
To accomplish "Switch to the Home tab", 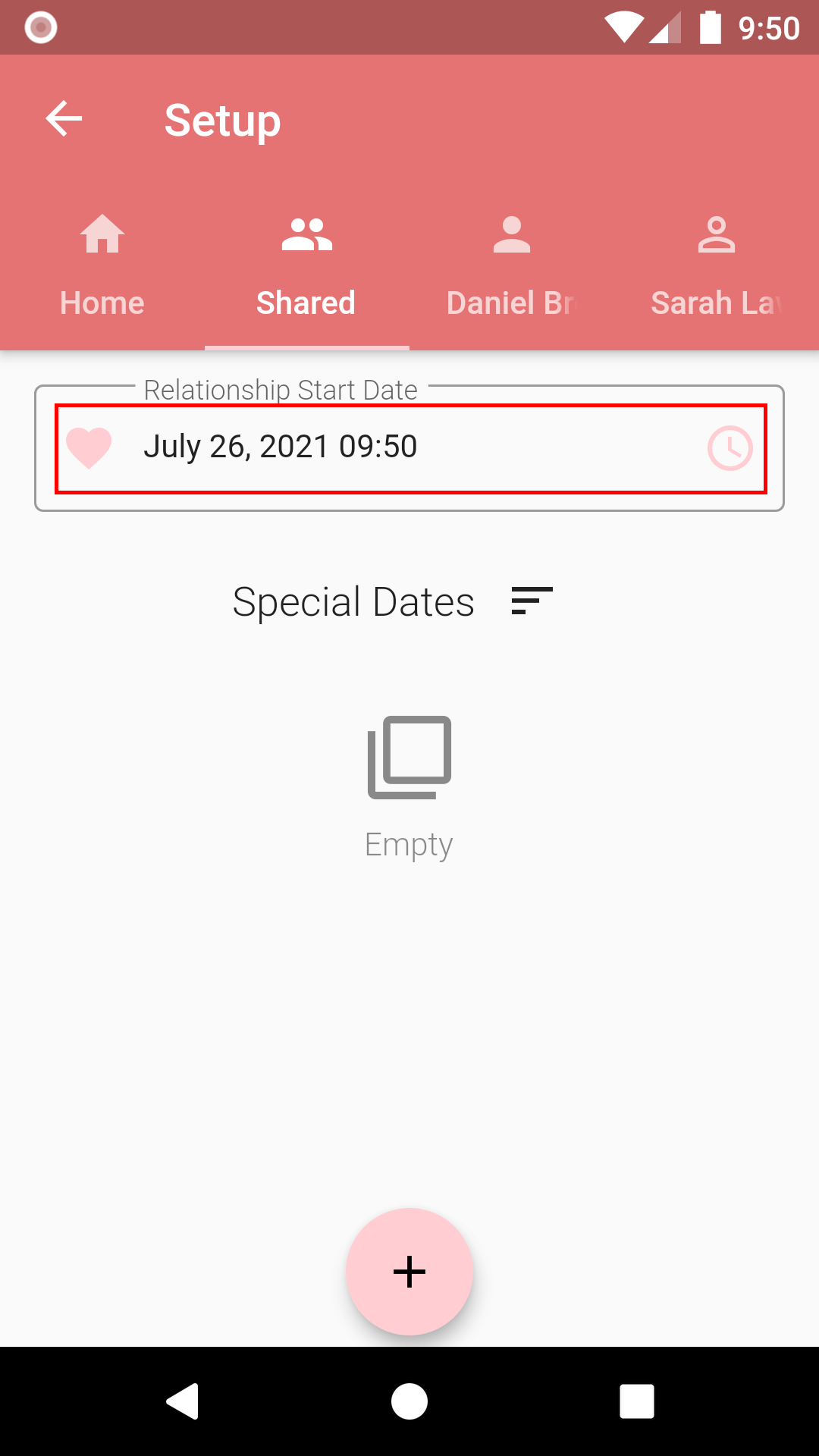I will point(102,265).
